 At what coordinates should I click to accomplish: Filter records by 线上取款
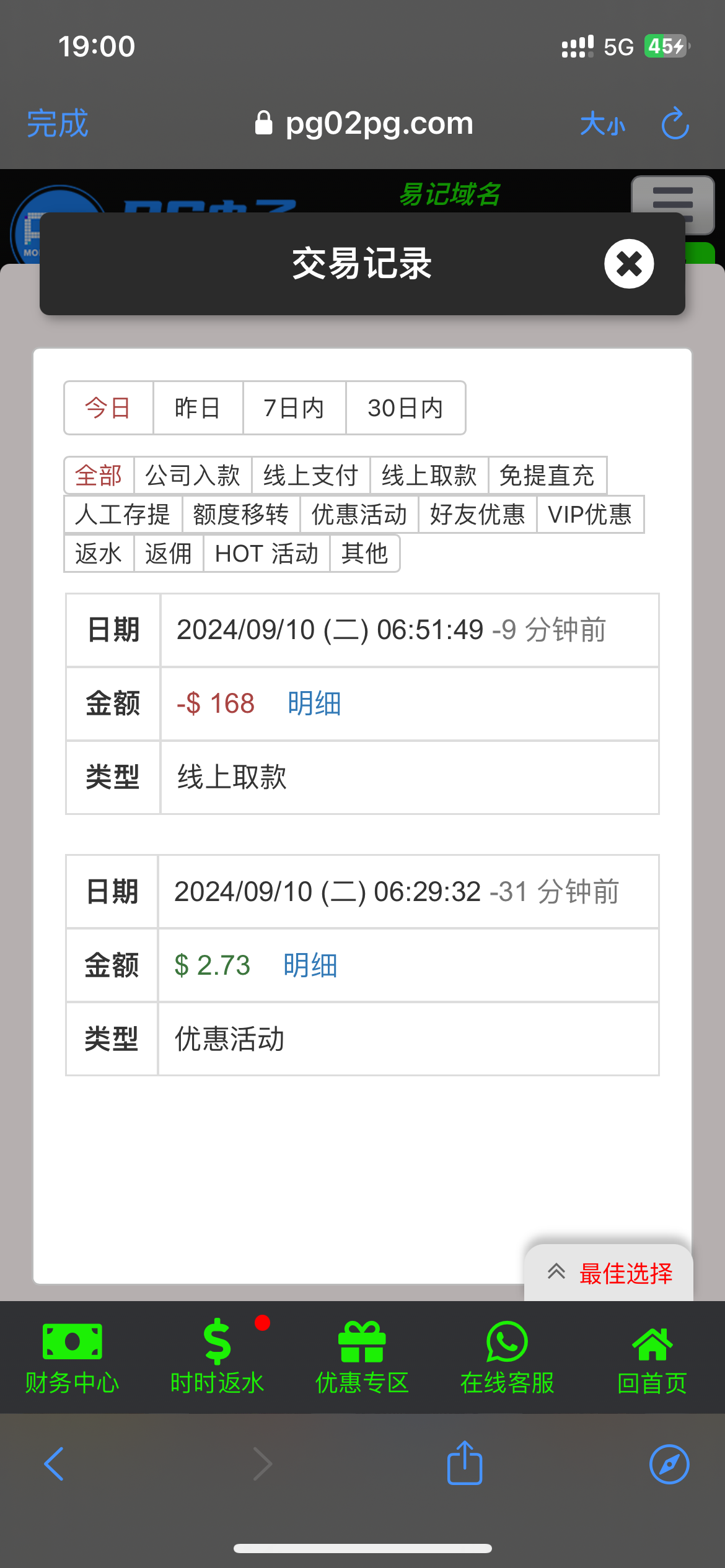429,476
